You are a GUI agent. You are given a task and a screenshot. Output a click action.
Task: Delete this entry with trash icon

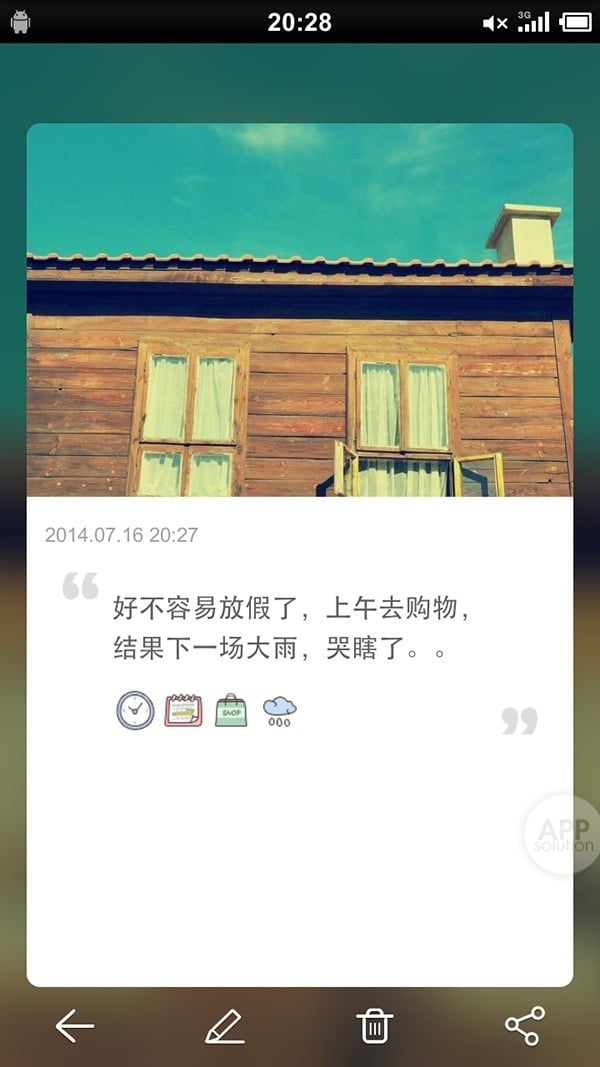(375, 1026)
